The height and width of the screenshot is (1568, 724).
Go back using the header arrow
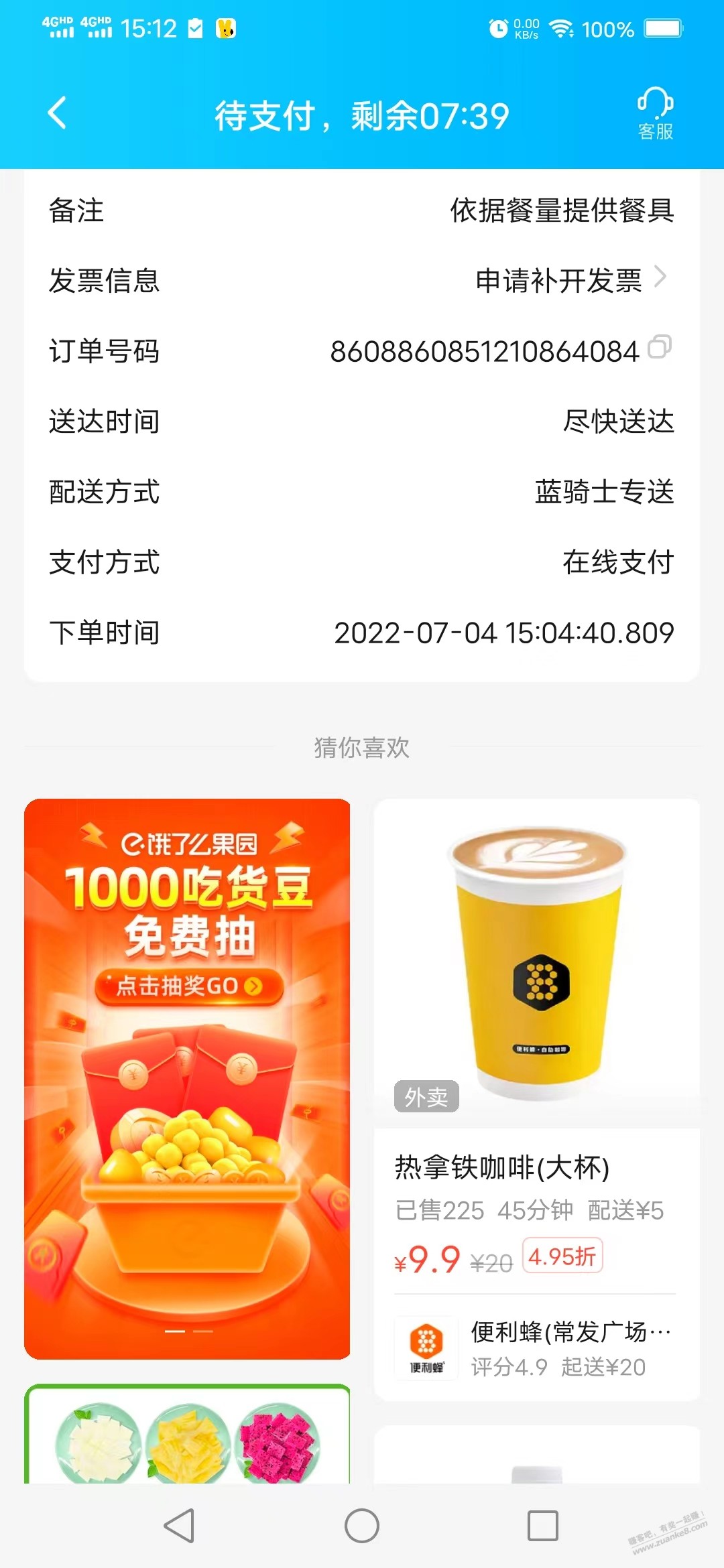point(58,113)
